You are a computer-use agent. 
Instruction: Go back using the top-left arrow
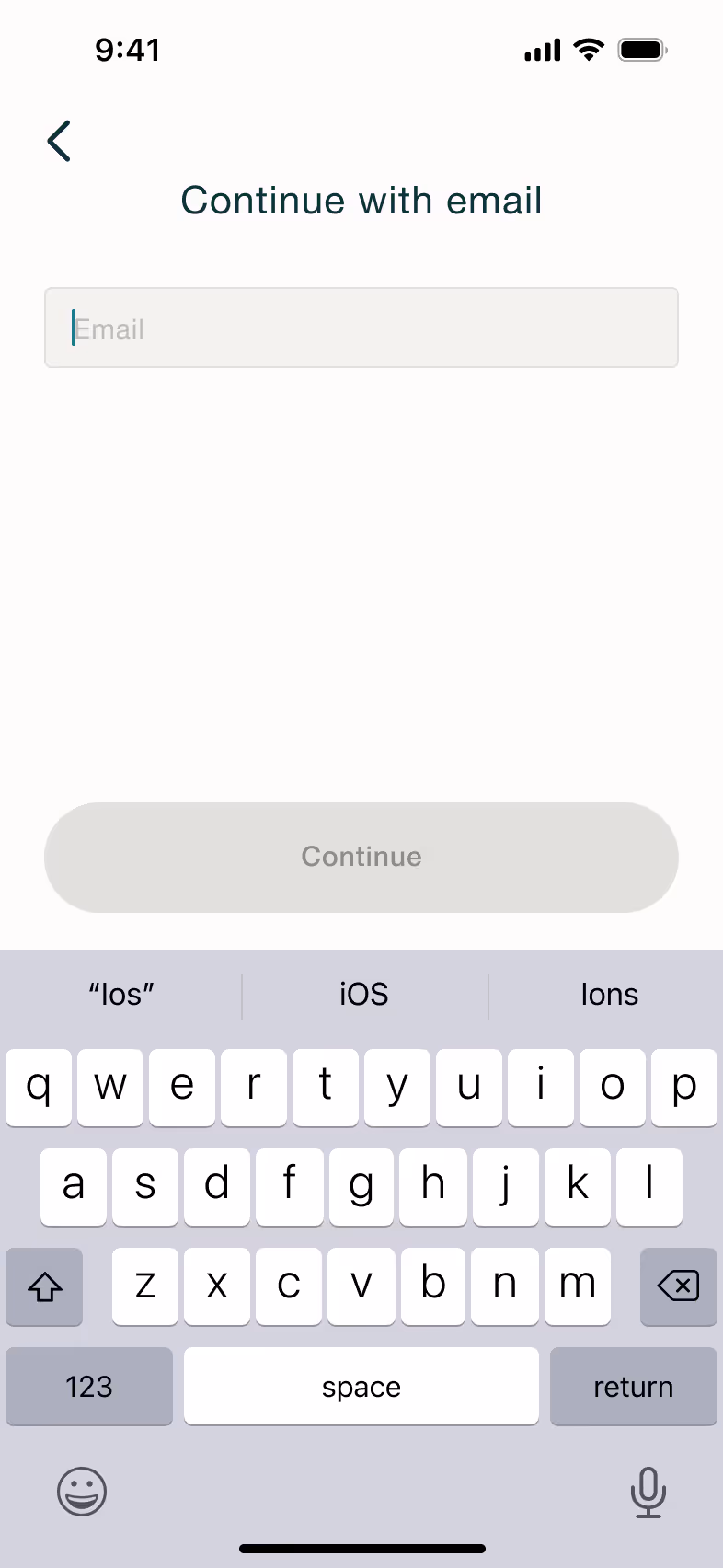tap(60, 141)
